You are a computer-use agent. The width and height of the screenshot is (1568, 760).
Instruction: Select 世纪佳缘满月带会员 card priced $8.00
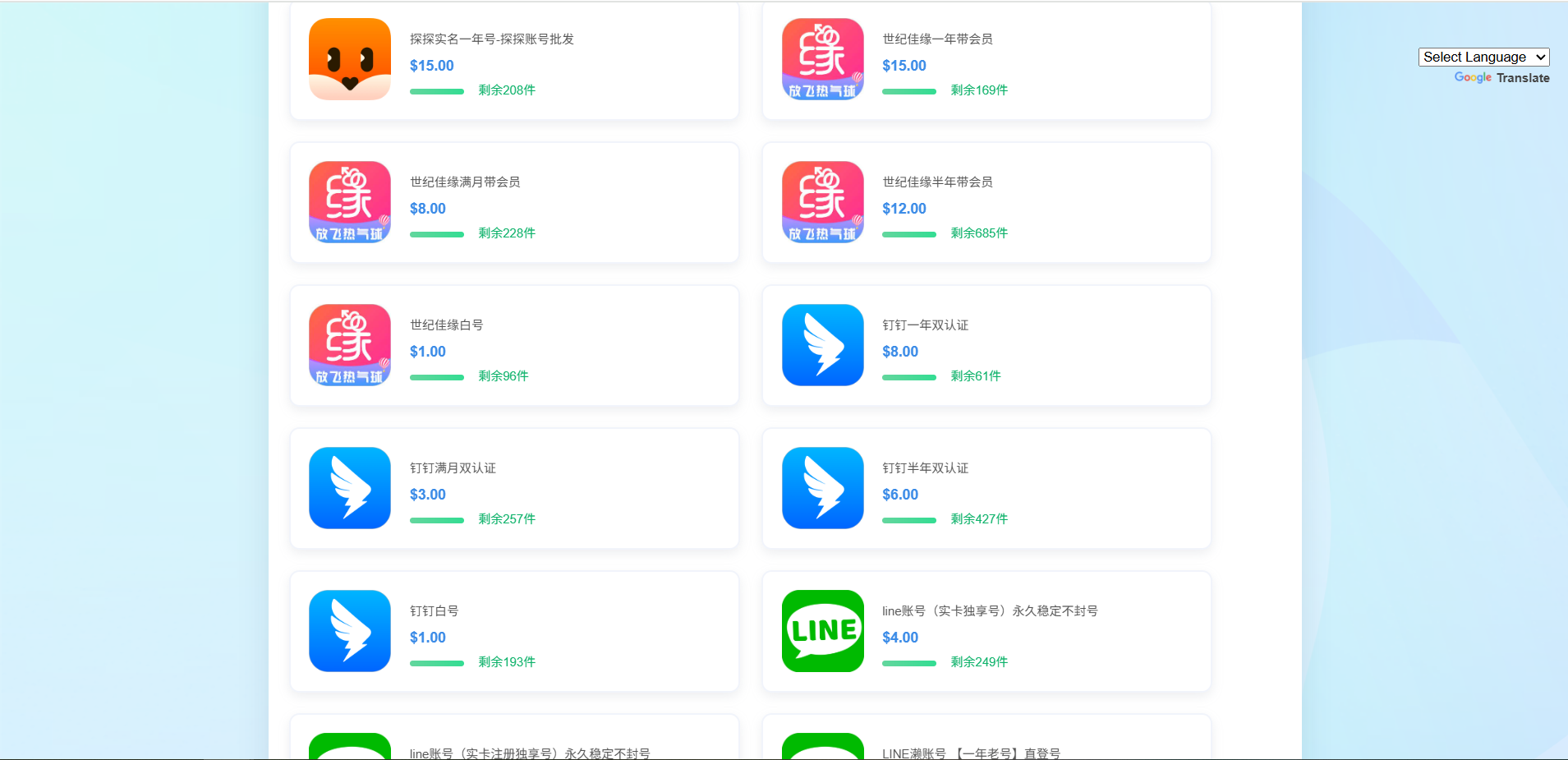coord(514,203)
